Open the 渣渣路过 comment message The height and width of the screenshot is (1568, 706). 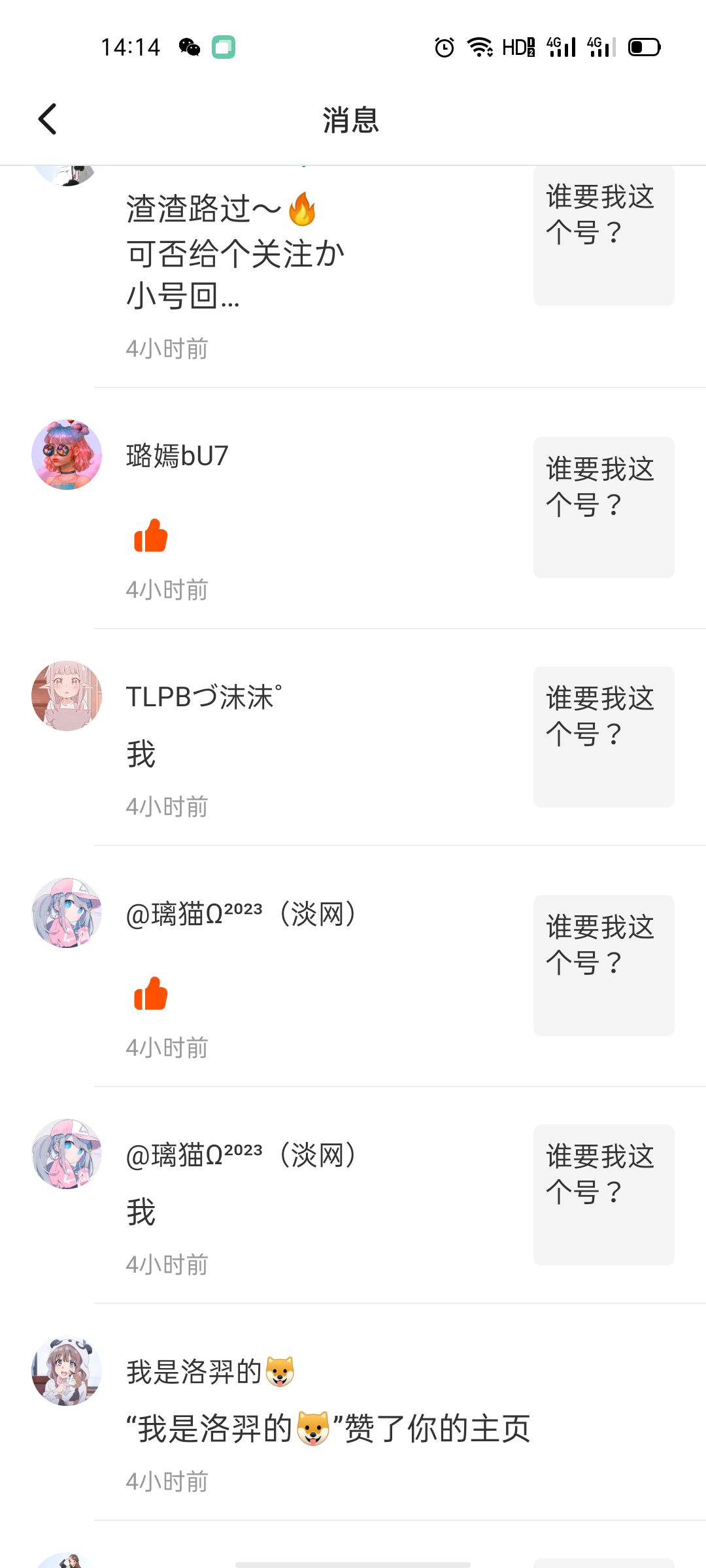pyautogui.click(x=235, y=253)
